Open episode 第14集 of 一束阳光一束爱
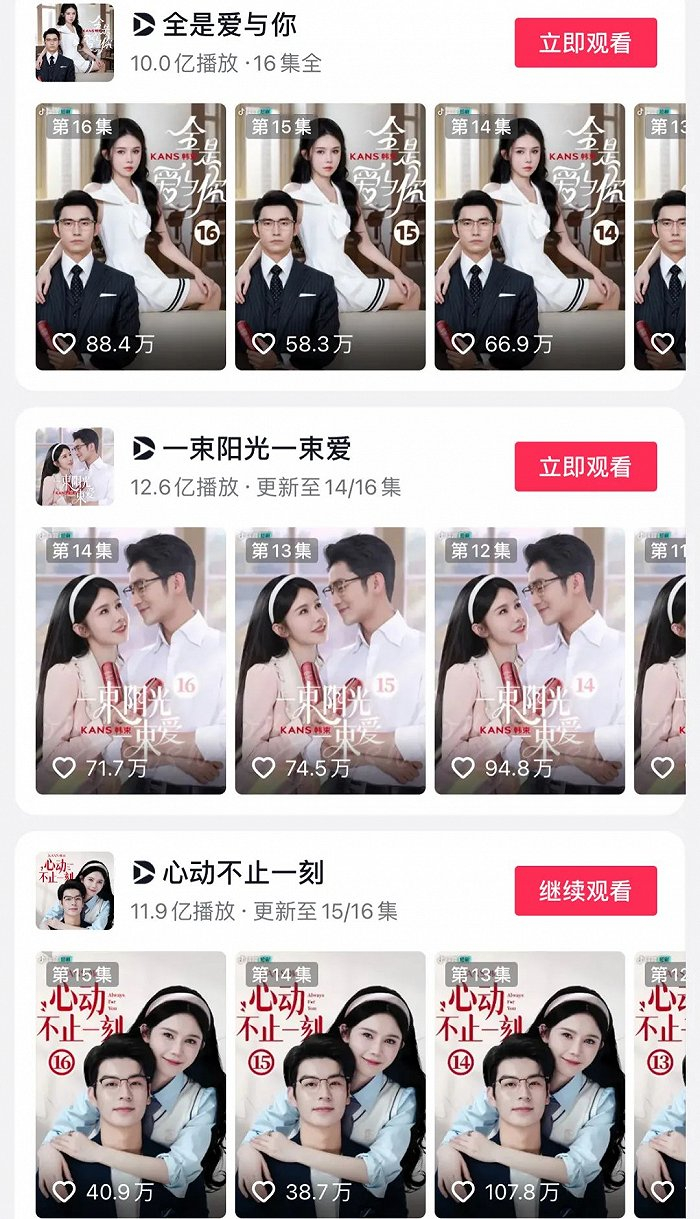Image resolution: width=700 pixels, height=1219 pixels. [x=130, y=660]
